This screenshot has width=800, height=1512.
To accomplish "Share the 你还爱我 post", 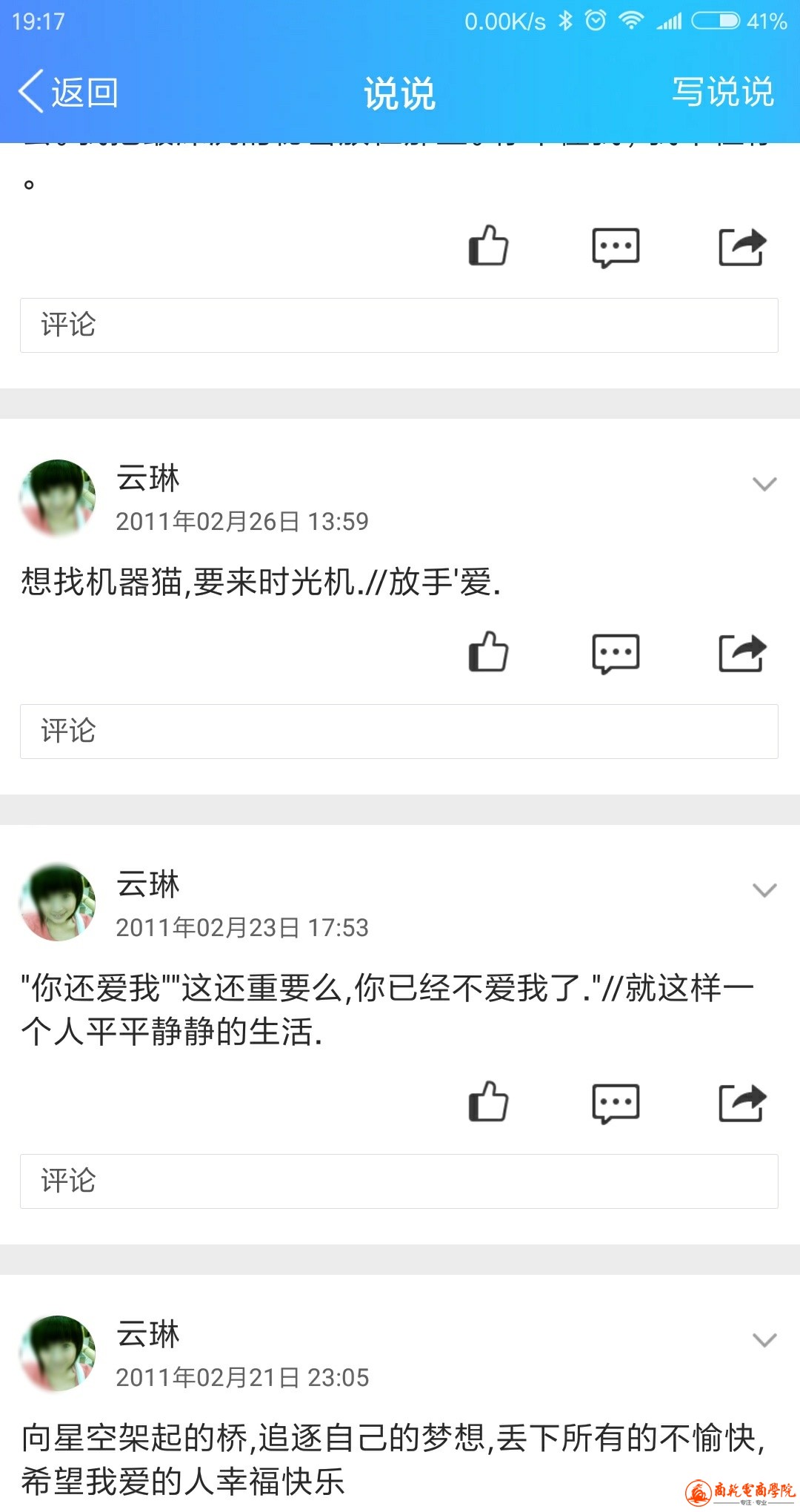I will 742,1103.
